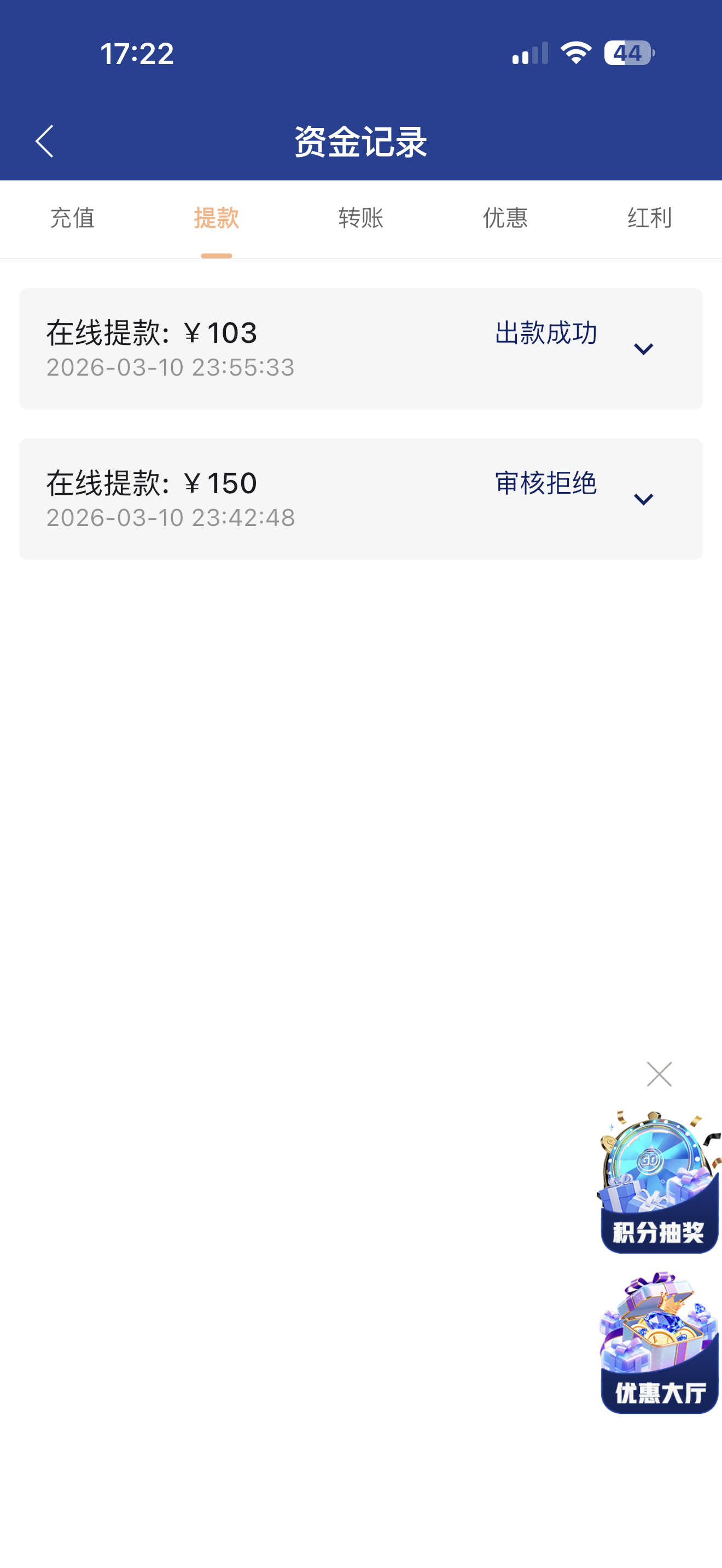
Task: Tap the Wi-Fi icon in the status bar
Action: click(x=575, y=54)
